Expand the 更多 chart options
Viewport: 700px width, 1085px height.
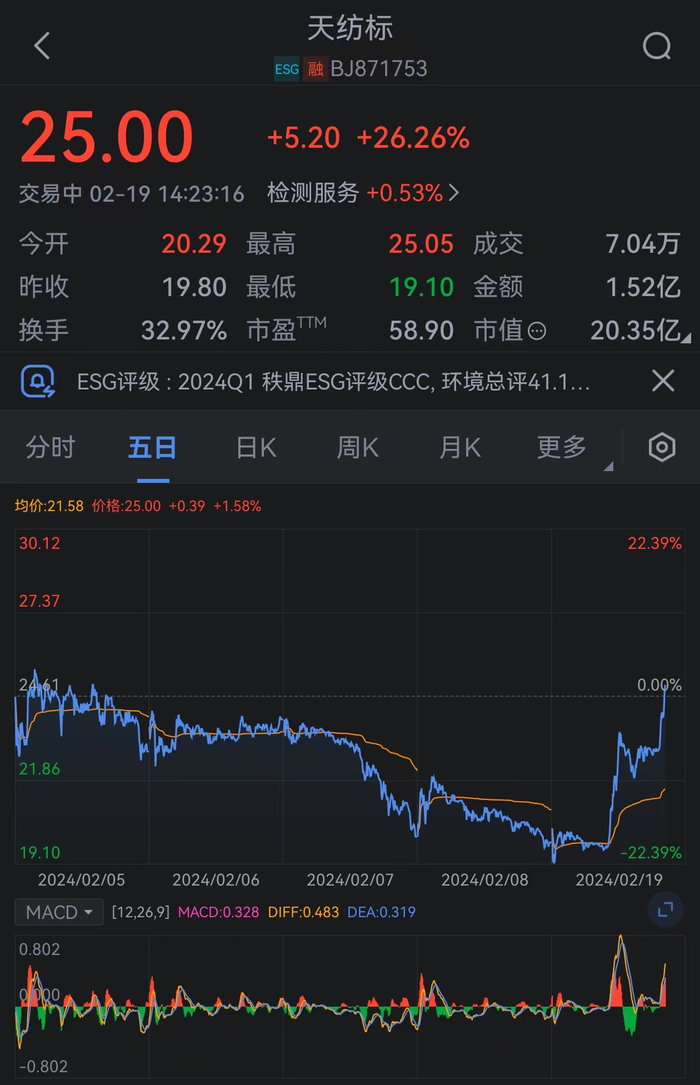[x=564, y=447]
